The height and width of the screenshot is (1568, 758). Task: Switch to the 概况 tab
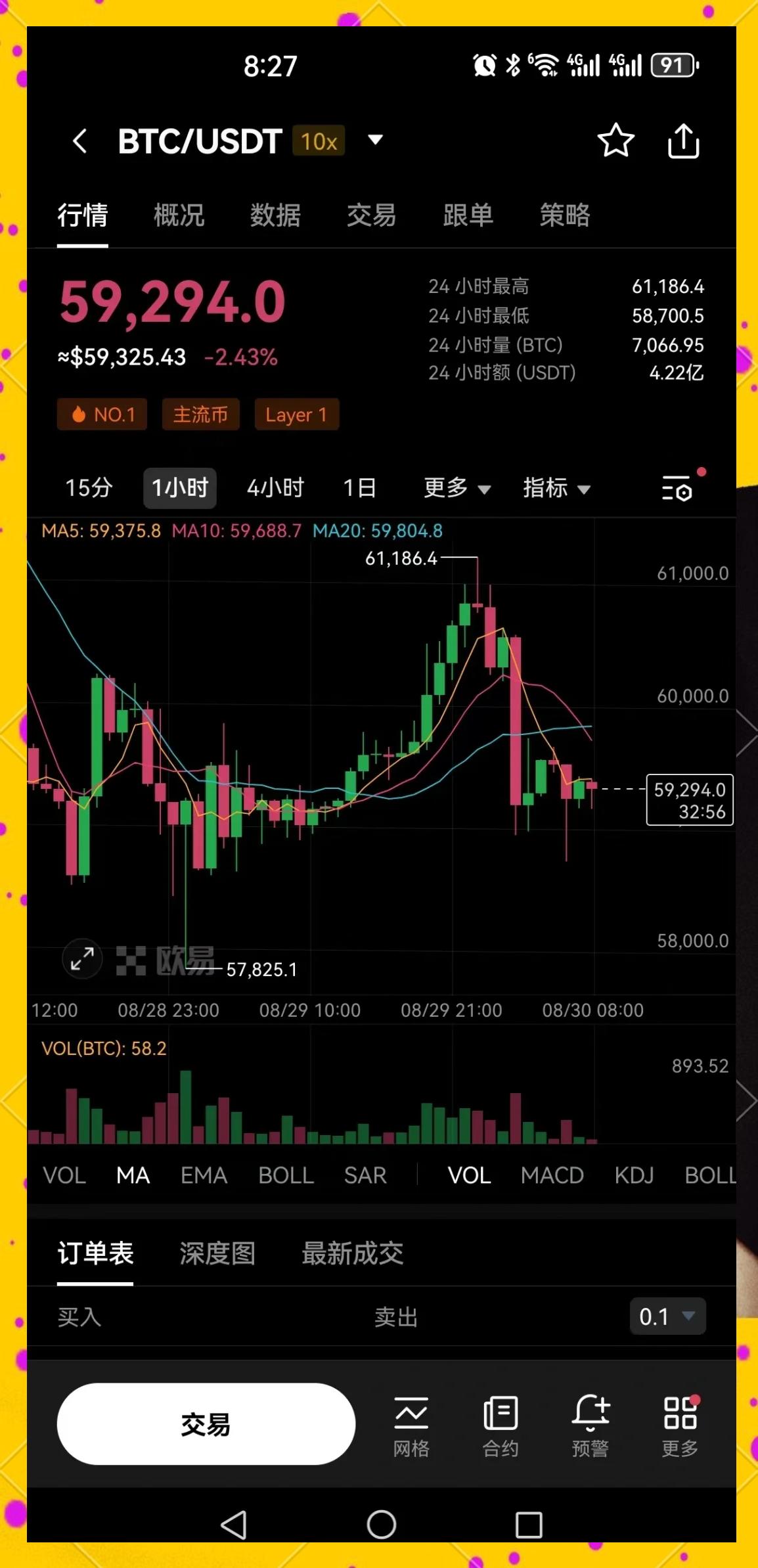click(179, 215)
